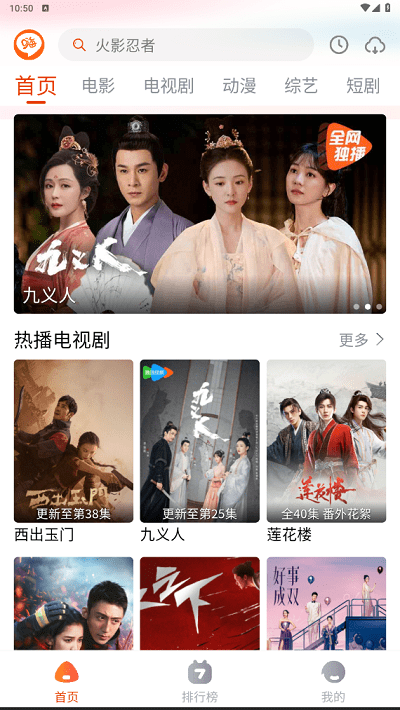
Task: Open the 莲花楼 series card
Action: [326, 451]
